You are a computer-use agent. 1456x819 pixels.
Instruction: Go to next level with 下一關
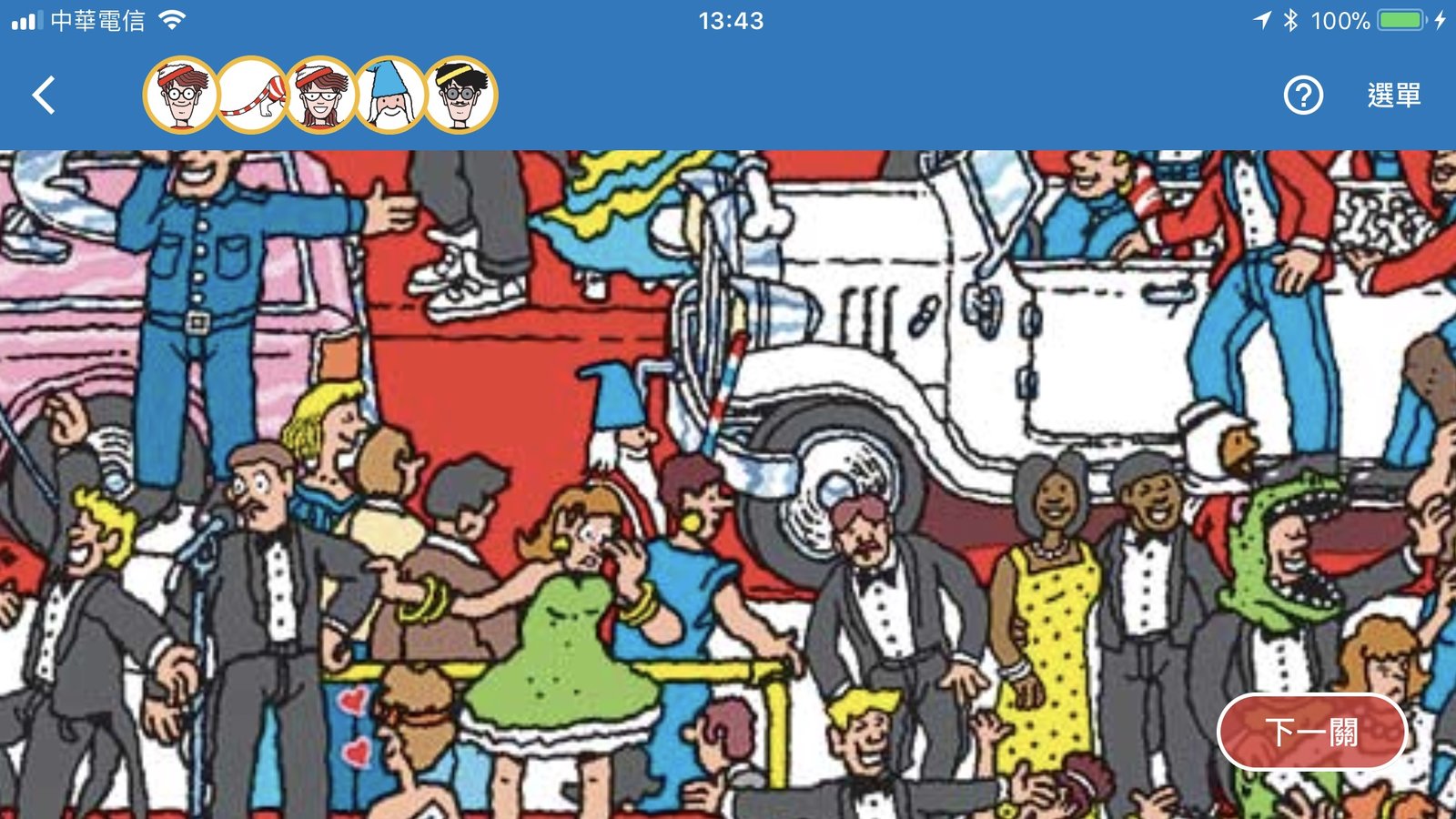coord(1311,732)
